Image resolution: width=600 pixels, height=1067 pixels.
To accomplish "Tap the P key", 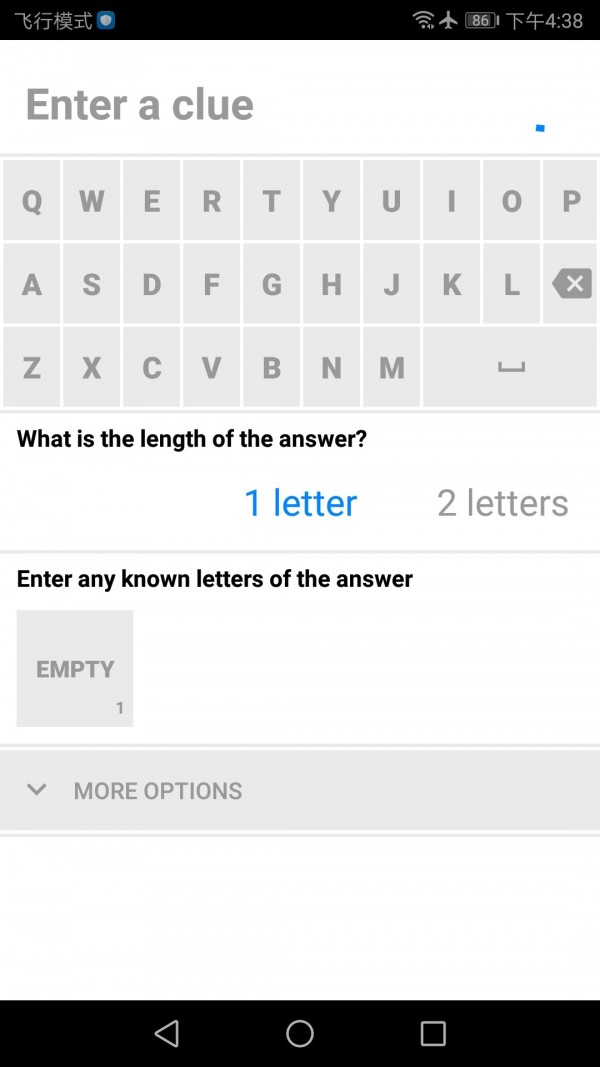I will click(571, 201).
